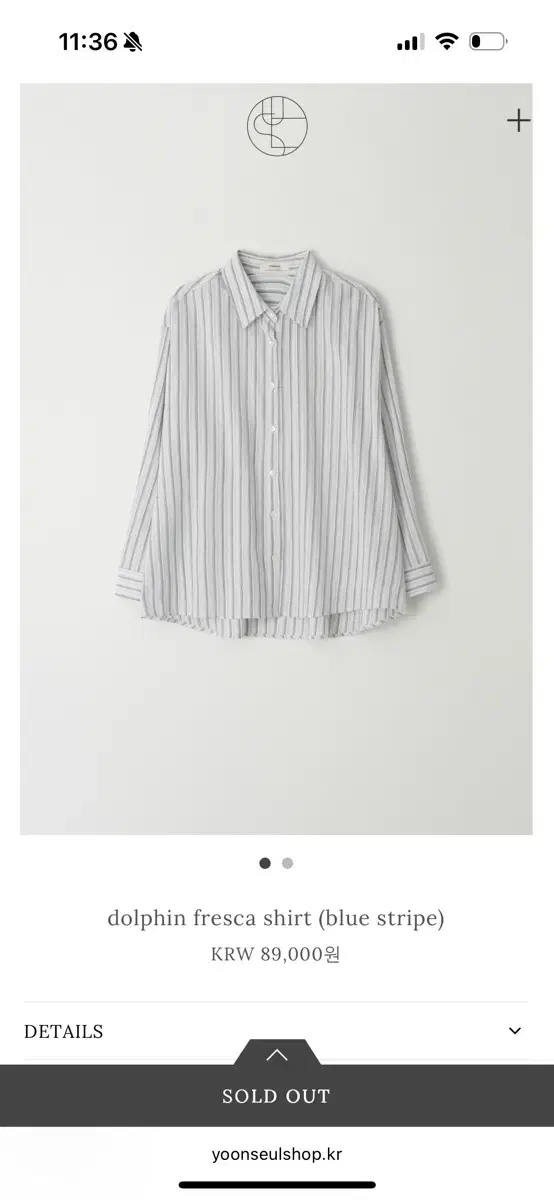Expand the DETAILS section
This screenshot has width=554, height=1200.
tap(276, 1031)
